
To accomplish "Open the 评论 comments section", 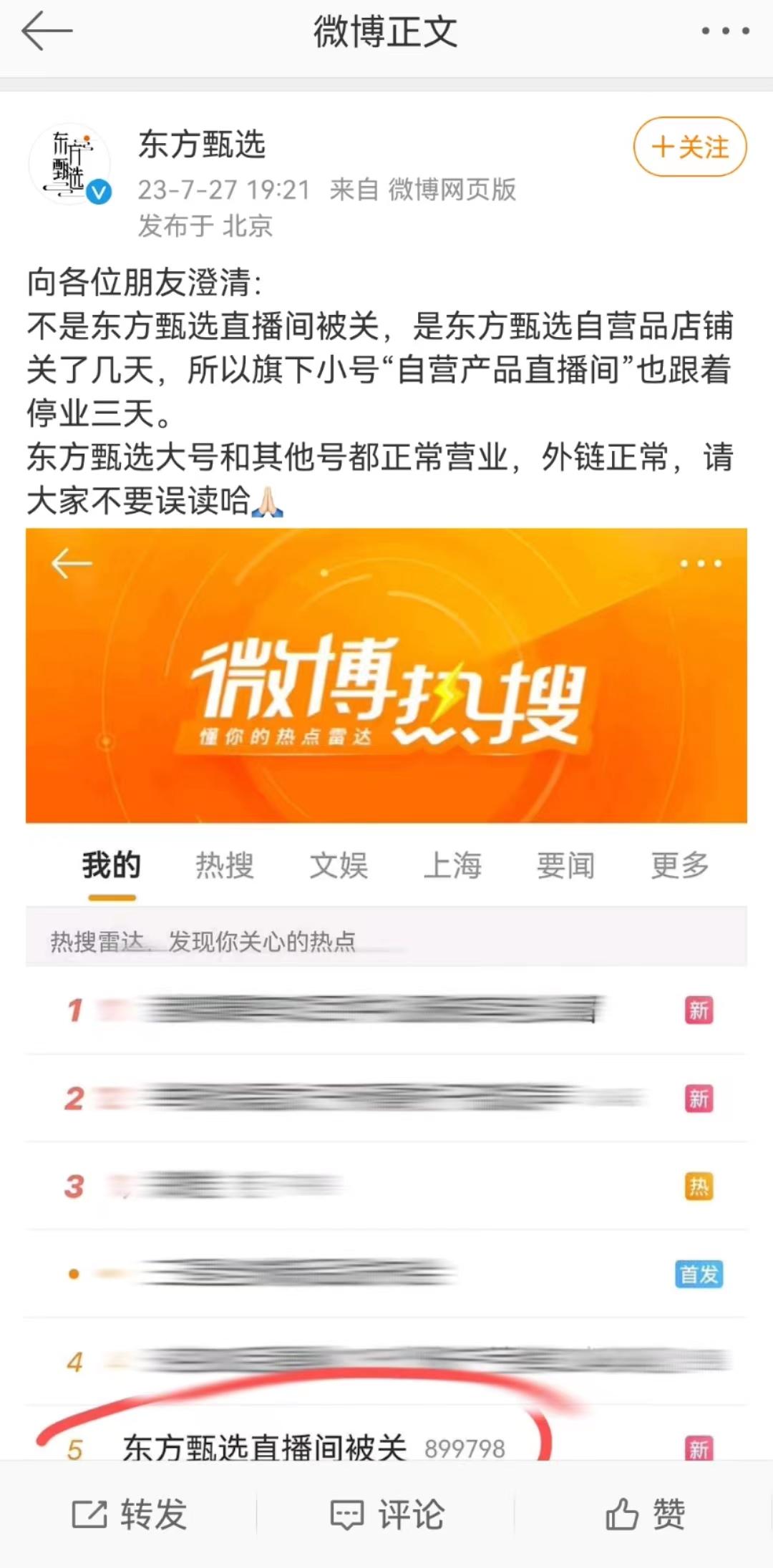I will [387, 1514].
